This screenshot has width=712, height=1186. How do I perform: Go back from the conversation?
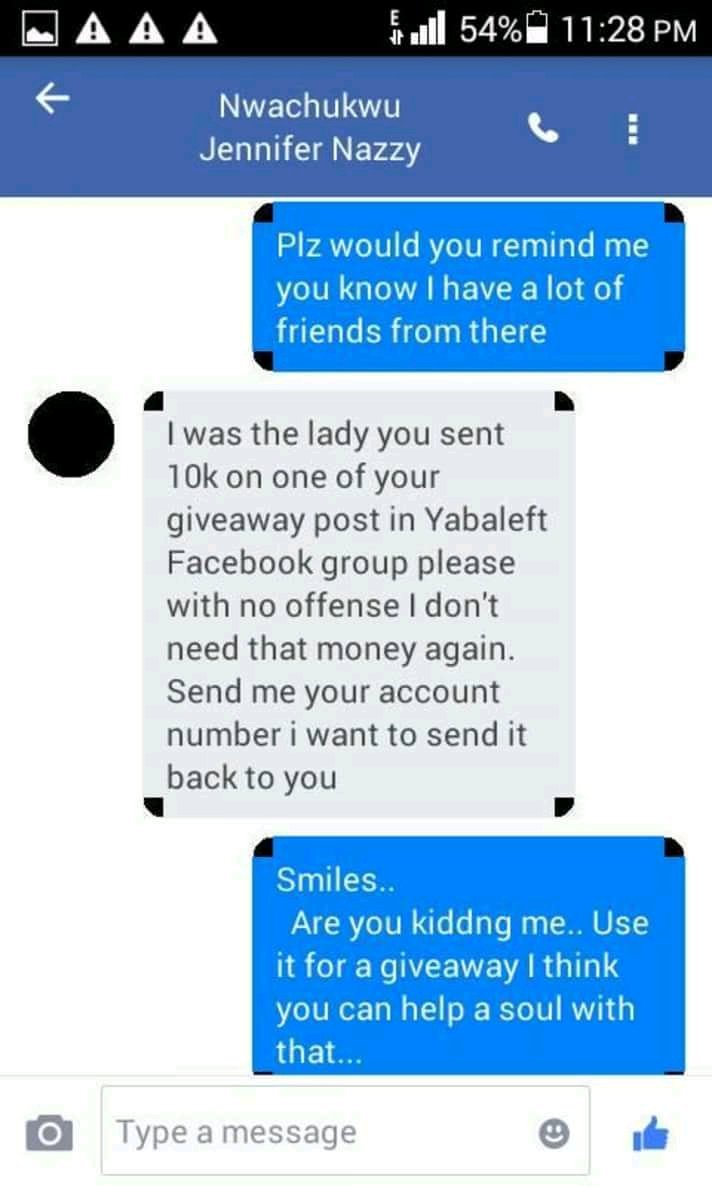pos(52,98)
